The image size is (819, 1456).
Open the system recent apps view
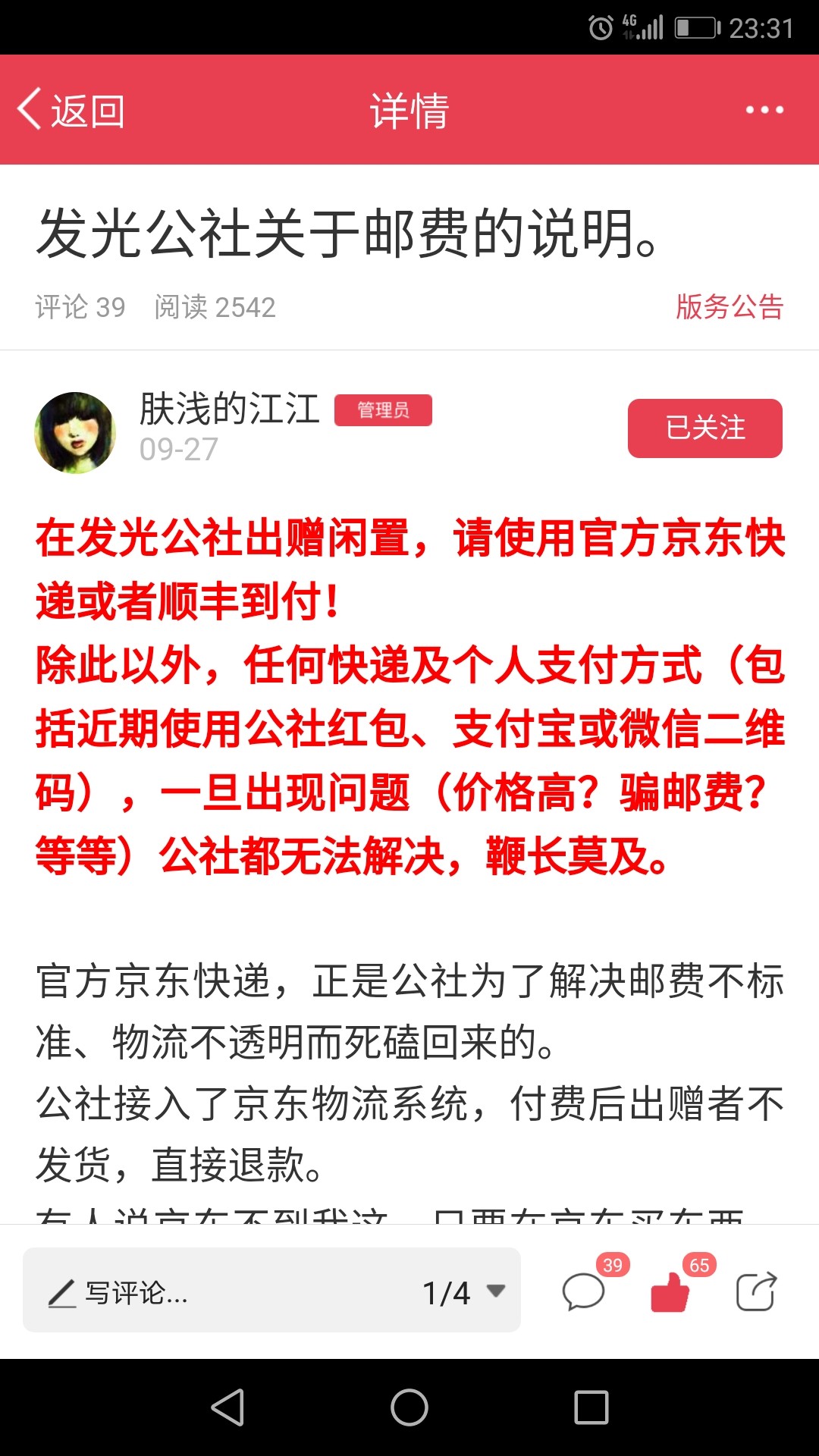tap(591, 1407)
